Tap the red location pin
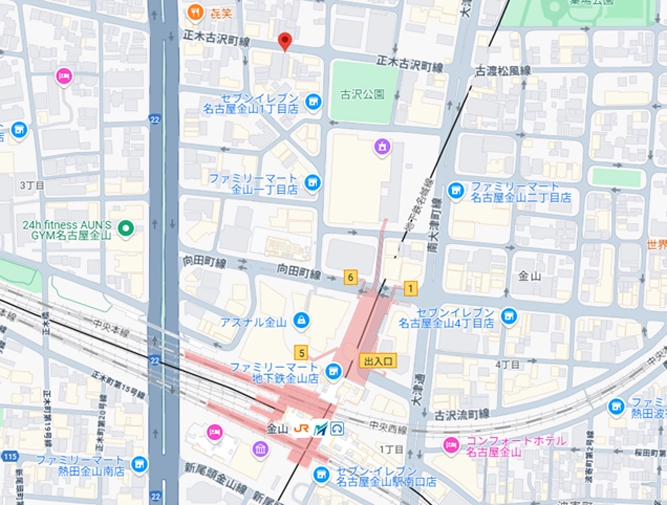Screen dimensions: 667x505 (x=285, y=41)
